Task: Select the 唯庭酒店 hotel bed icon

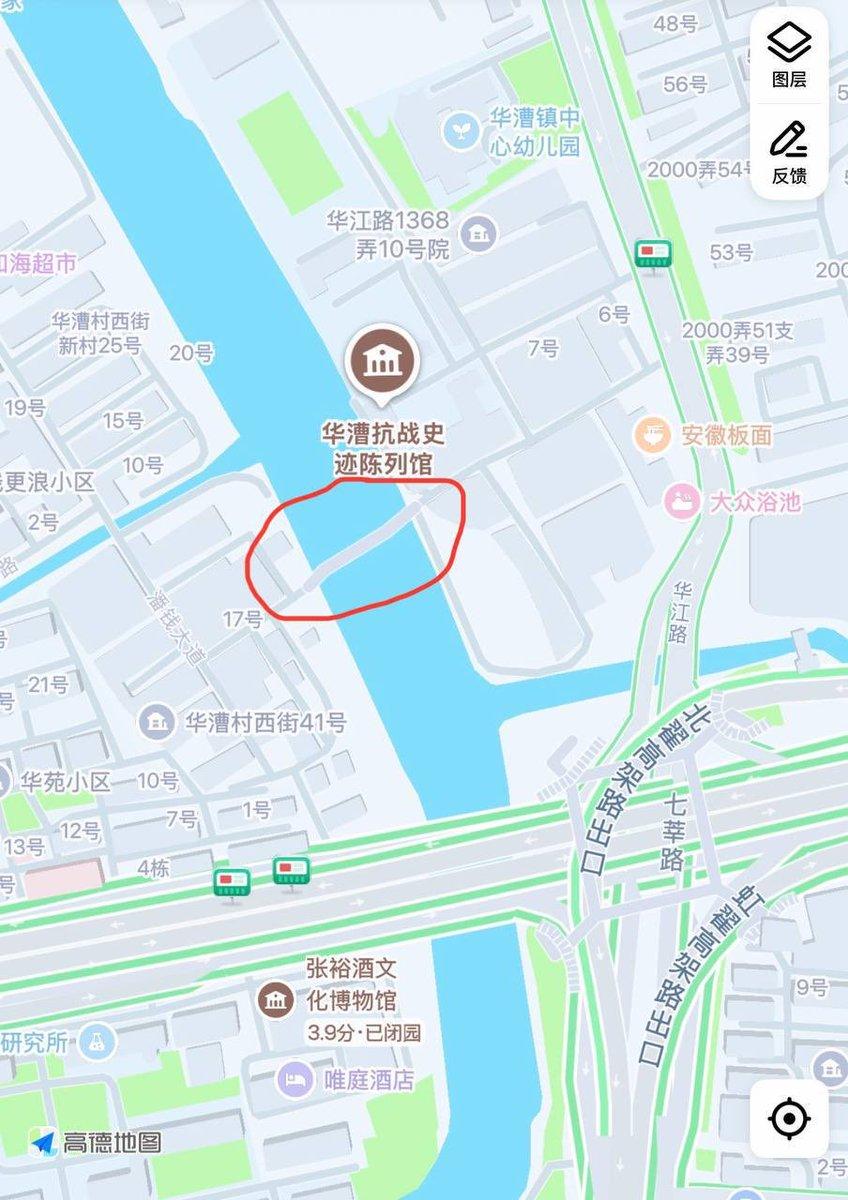Action: [297, 1079]
